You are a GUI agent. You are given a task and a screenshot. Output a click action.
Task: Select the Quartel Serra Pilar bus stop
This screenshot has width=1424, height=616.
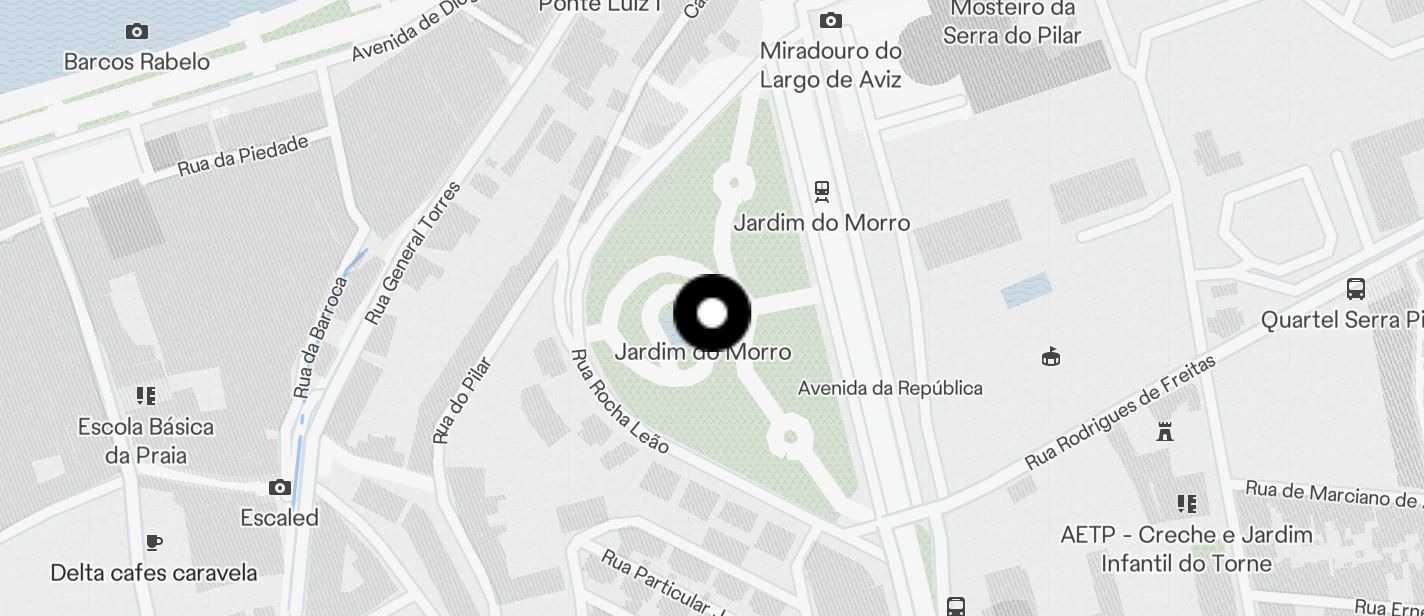pyautogui.click(x=1356, y=289)
